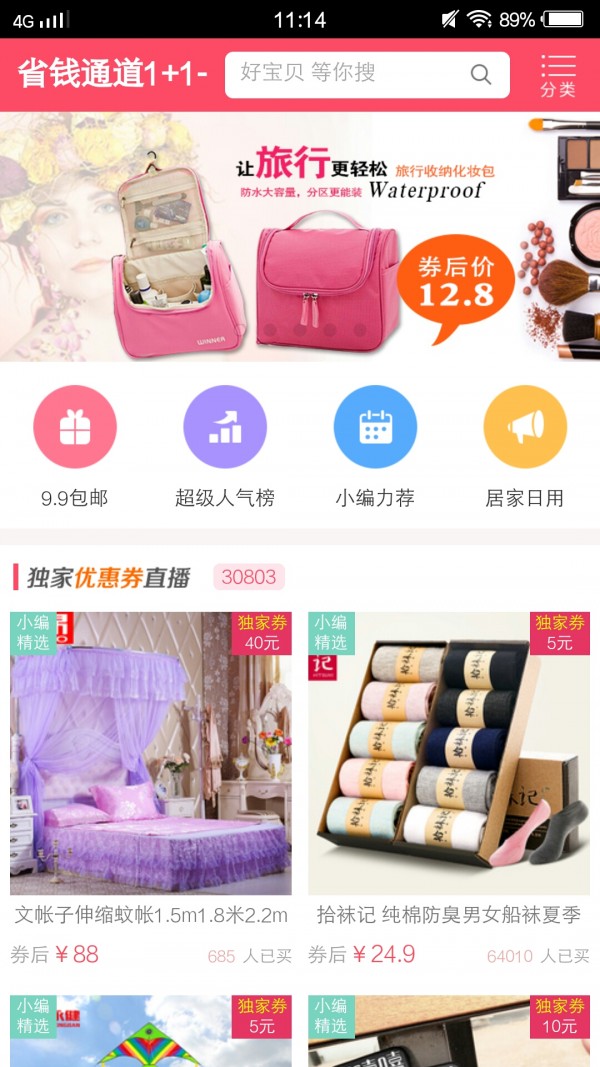Screen dimensions: 600x1067
Task: Tap the search magnifier icon
Action: point(481,74)
